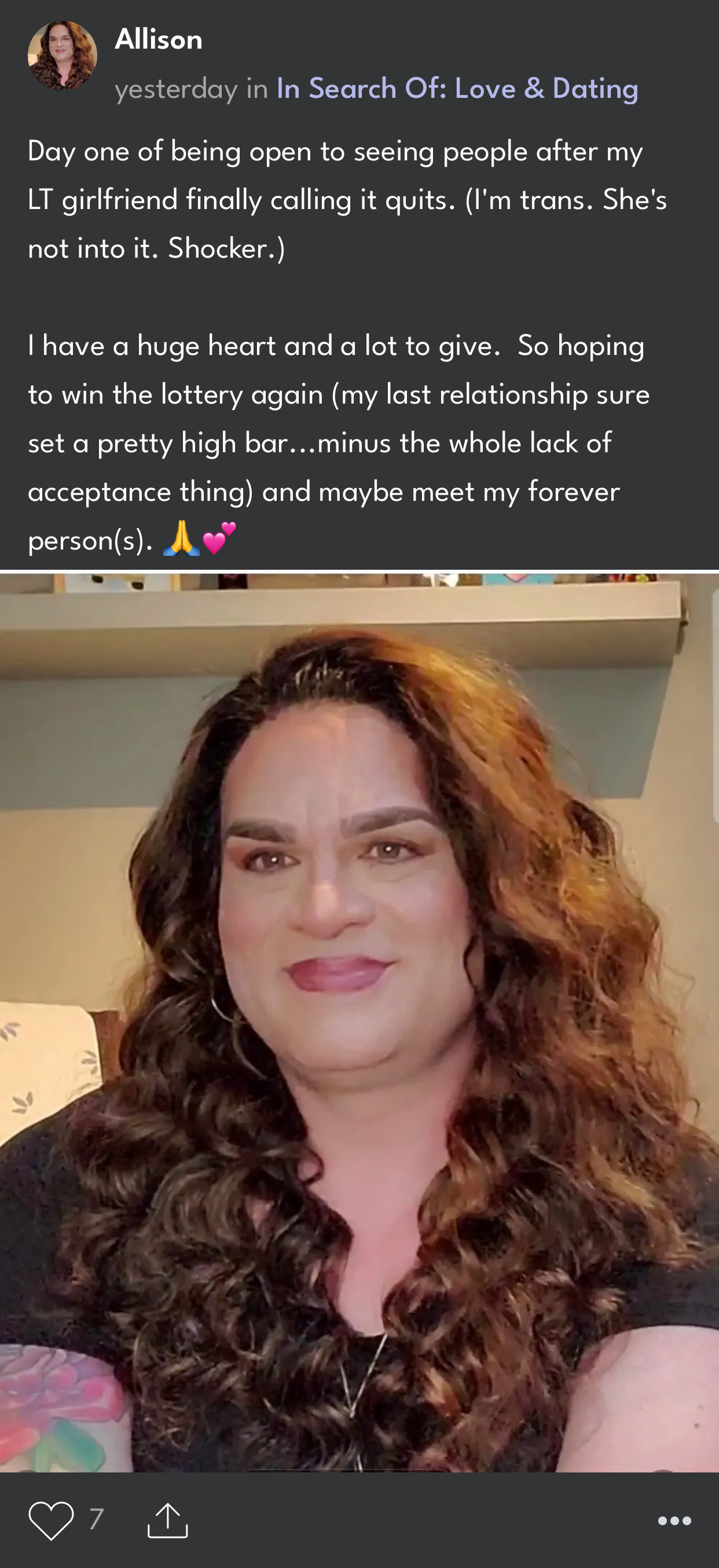Open Allison's profile avatar

pyautogui.click(x=62, y=56)
